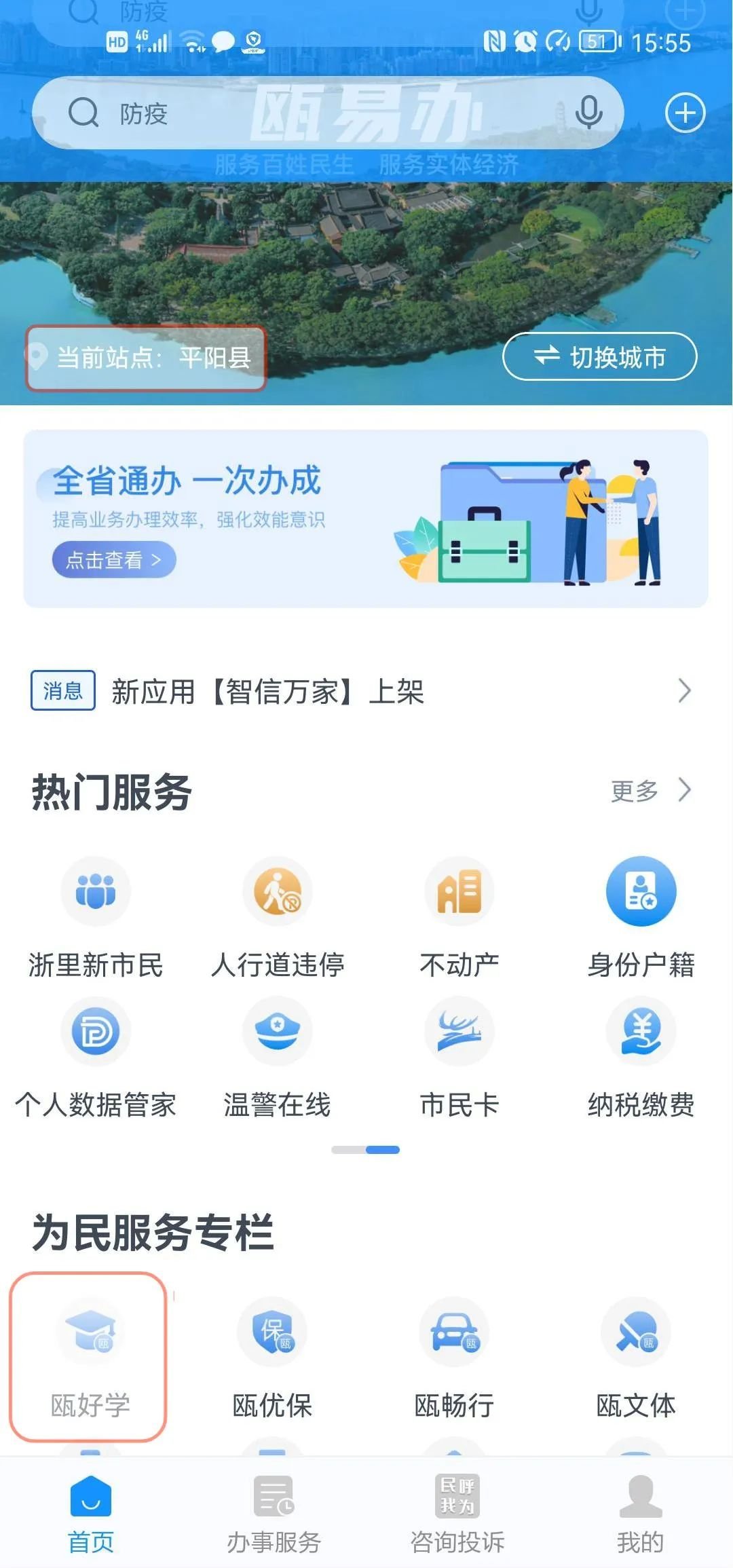Open the 点击查看 banner button

(x=114, y=560)
